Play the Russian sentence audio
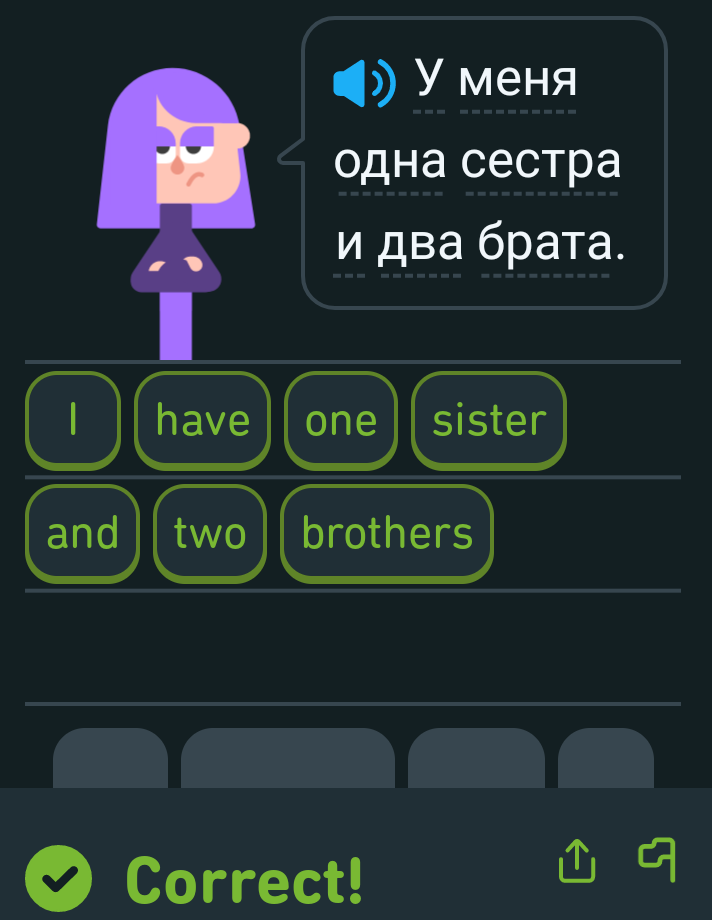This screenshot has width=712, height=920. [x=365, y=83]
